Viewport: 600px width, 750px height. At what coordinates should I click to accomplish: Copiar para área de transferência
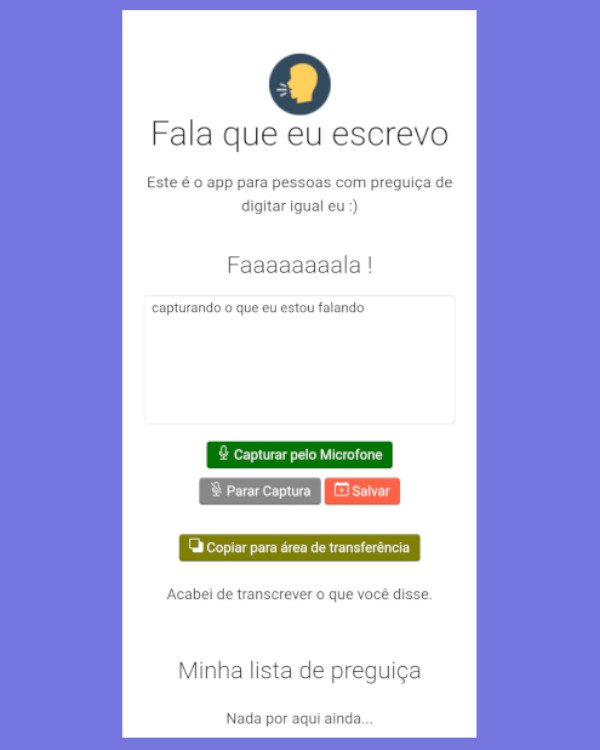point(299,547)
